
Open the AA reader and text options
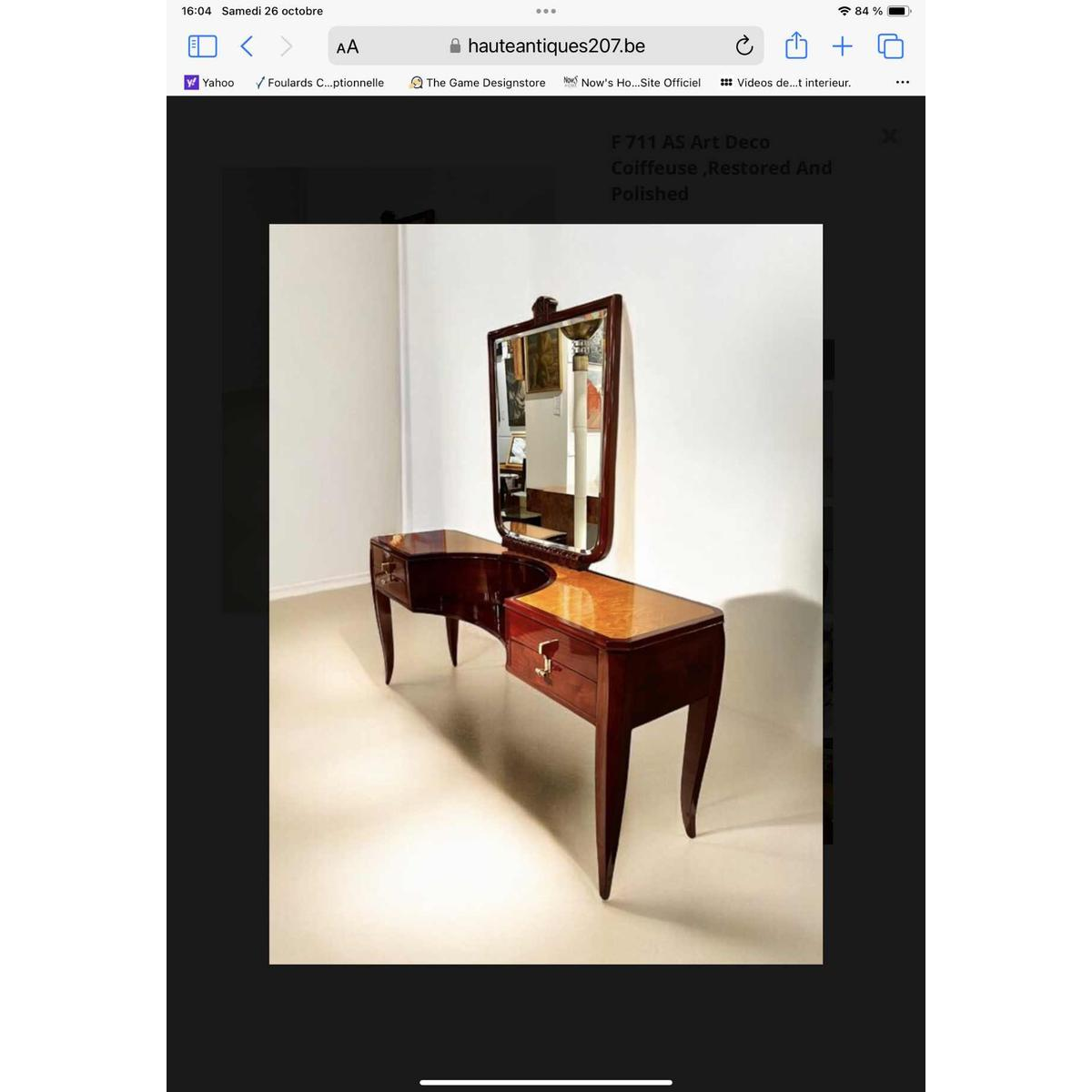348,47
